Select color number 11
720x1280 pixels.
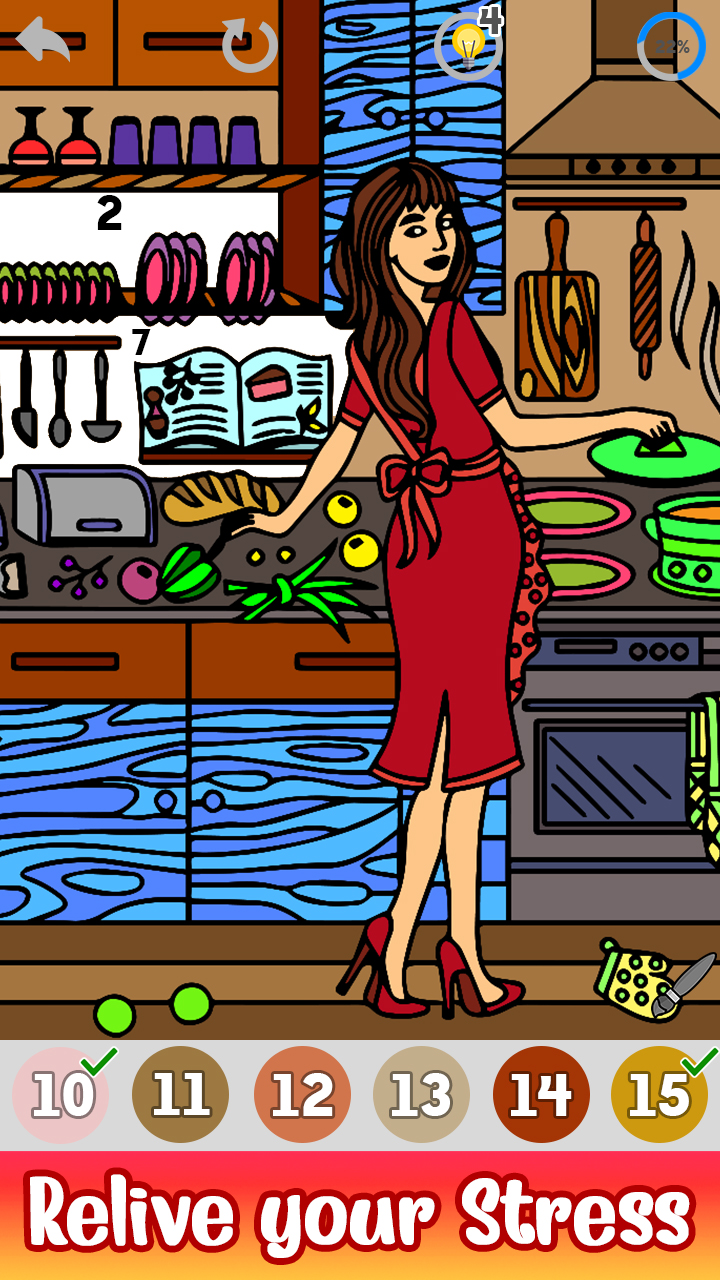point(181,1095)
